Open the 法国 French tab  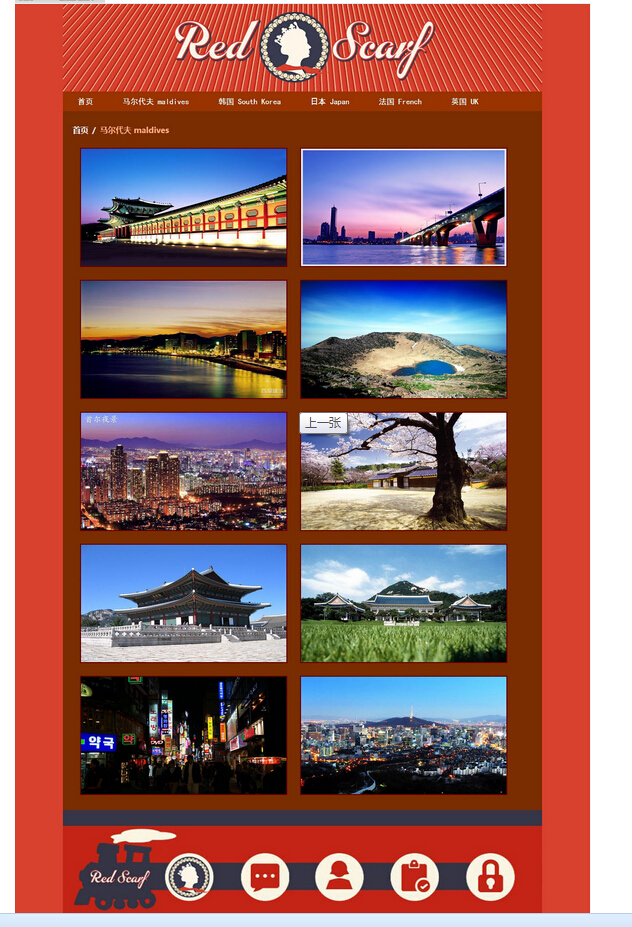tap(400, 102)
